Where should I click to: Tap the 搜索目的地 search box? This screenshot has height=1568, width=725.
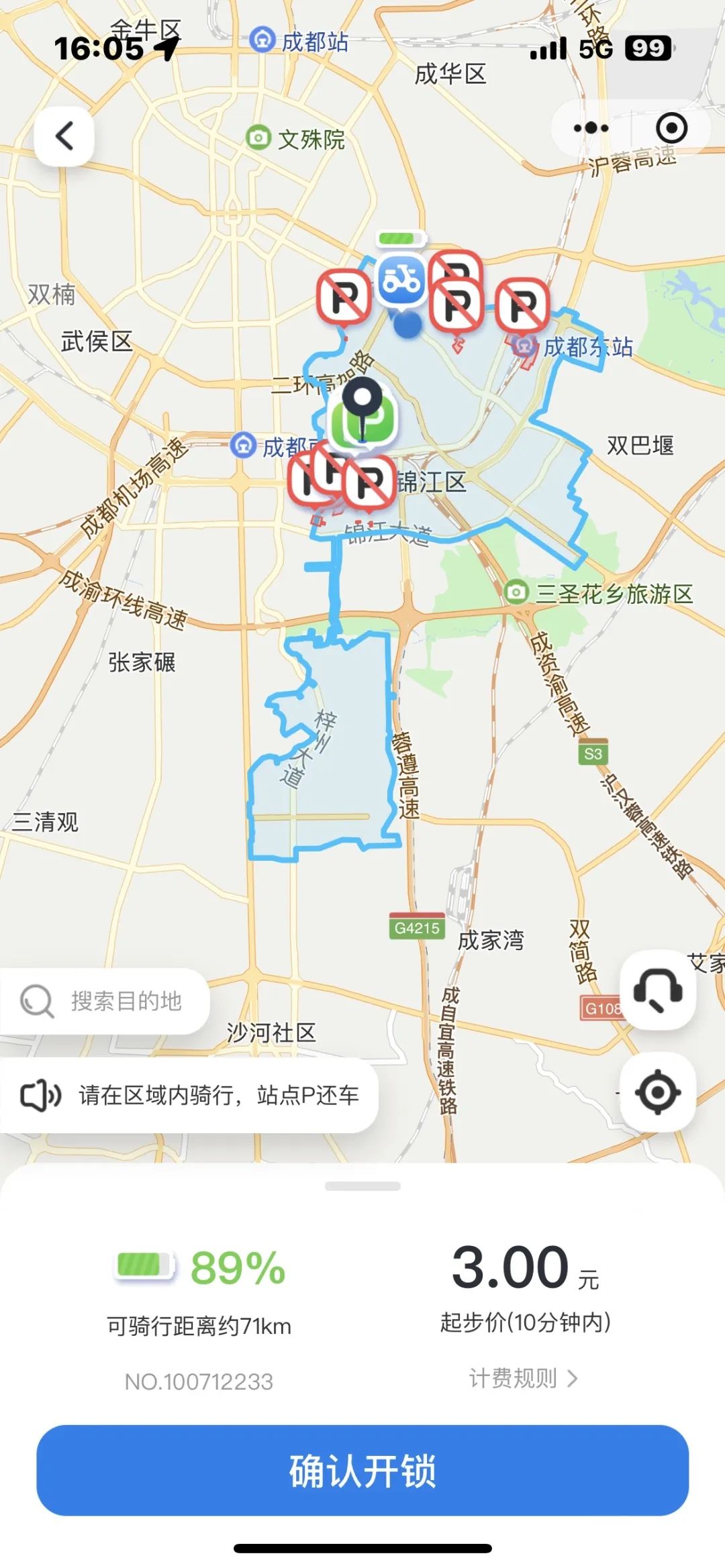point(105,1001)
